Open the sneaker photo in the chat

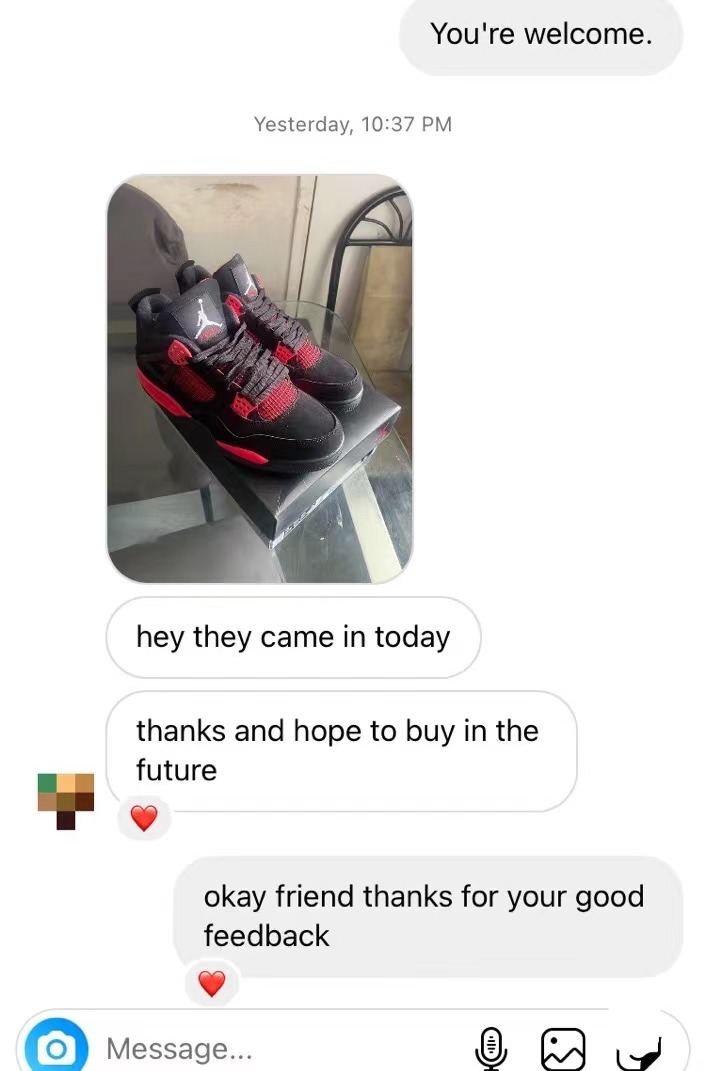[259, 379]
